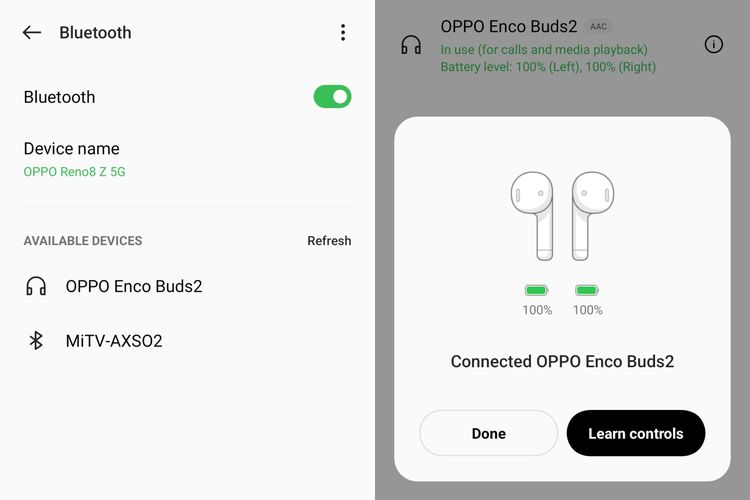
Task: Tap the Learn controls button
Action: [x=635, y=433]
